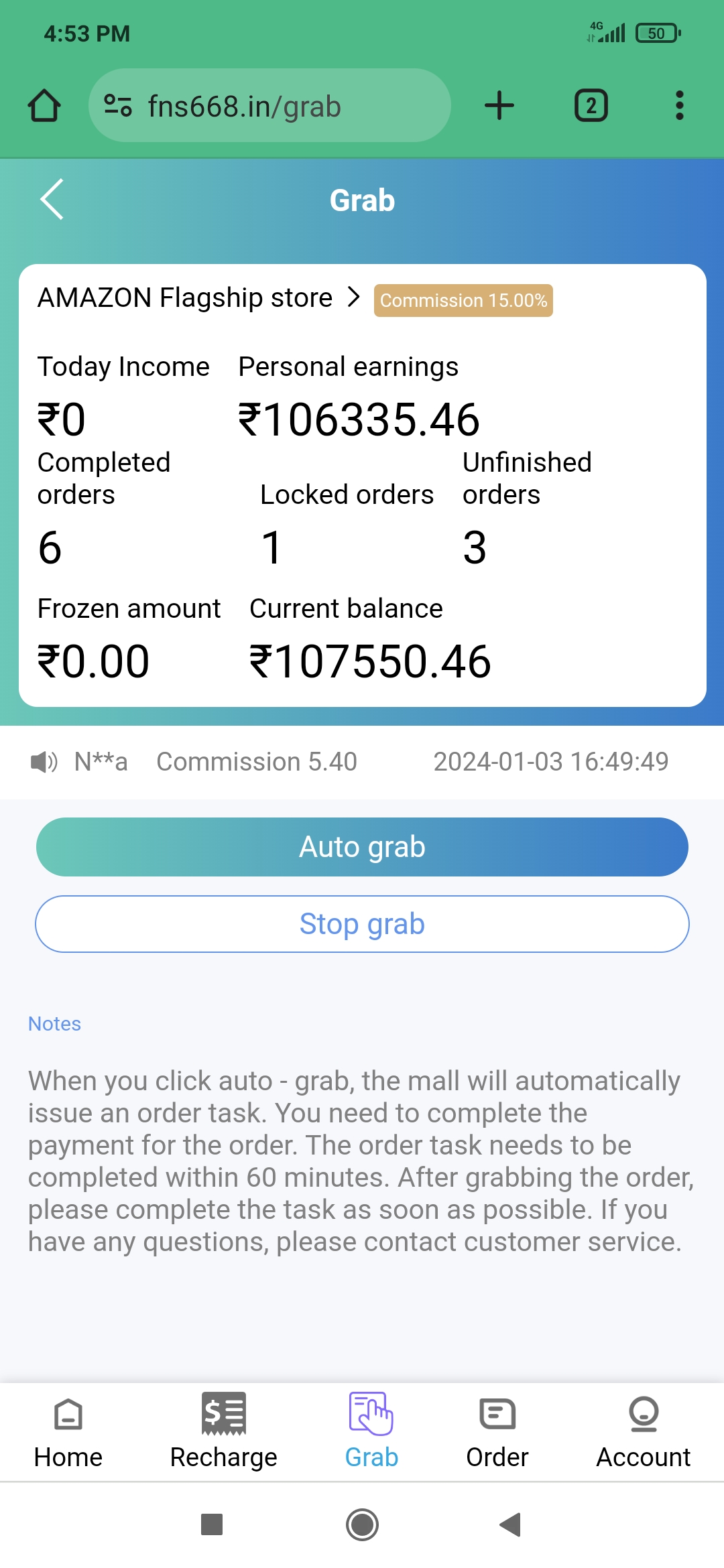Screen dimensions: 724x1568
Task: Open AMAZON Flagship store details
Action: point(199,298)
